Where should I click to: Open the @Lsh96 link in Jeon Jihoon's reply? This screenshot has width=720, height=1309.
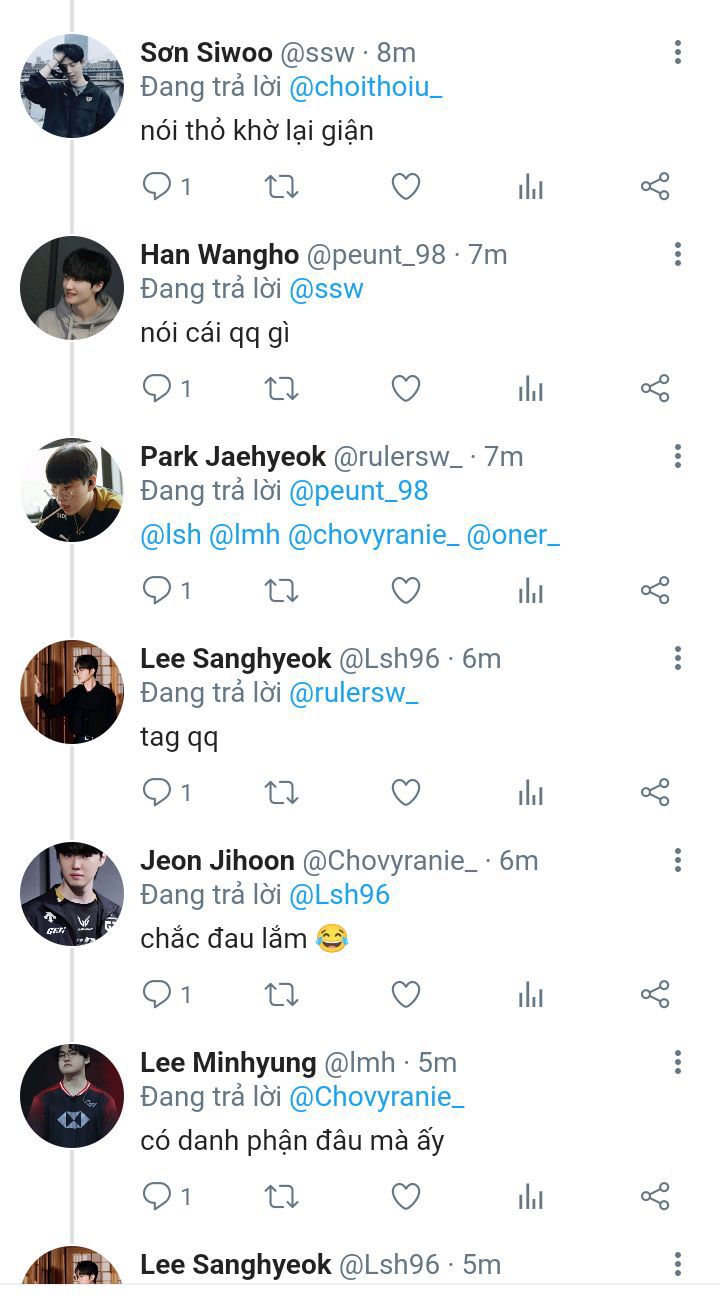point(339,895)
